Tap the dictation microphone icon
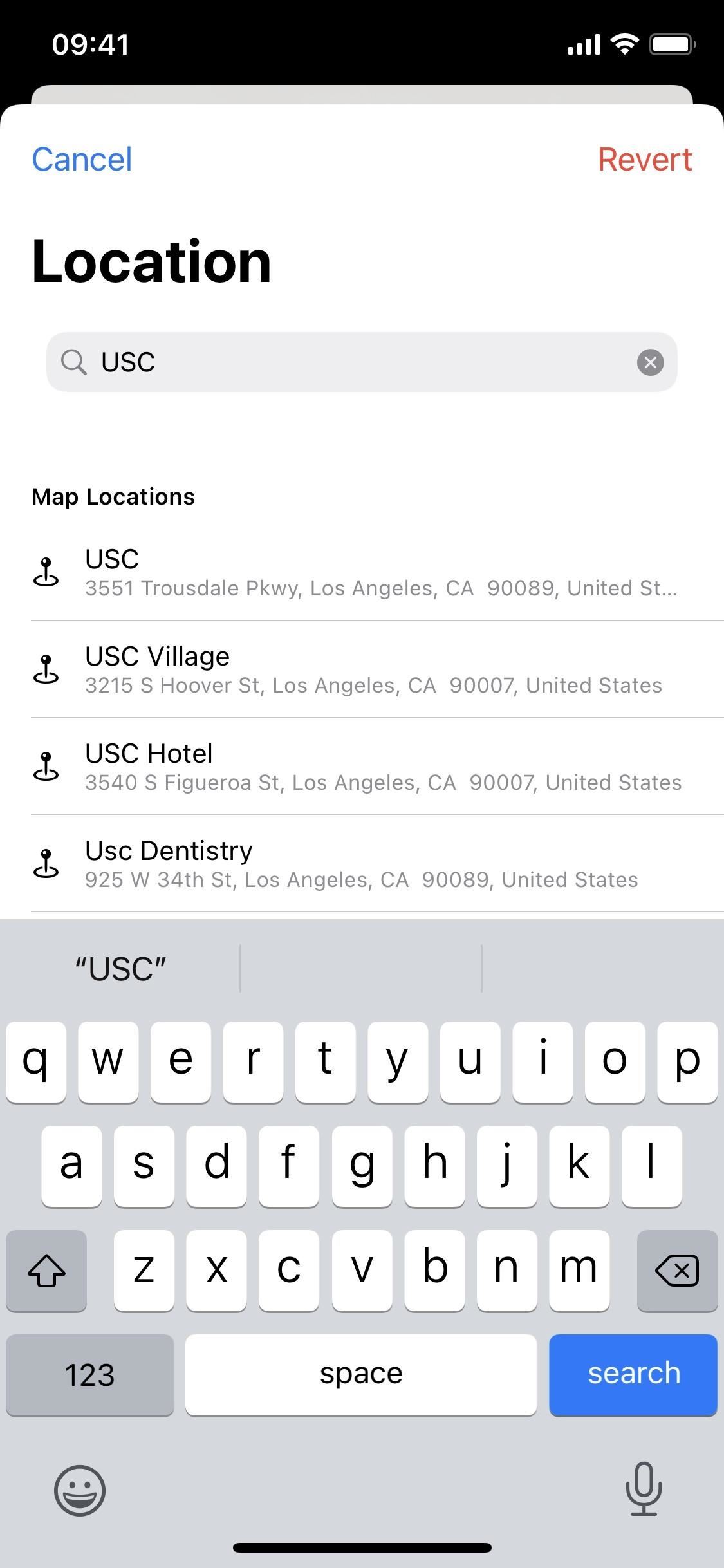Viewport: 724px width, 1568px height. point(644,1491)
